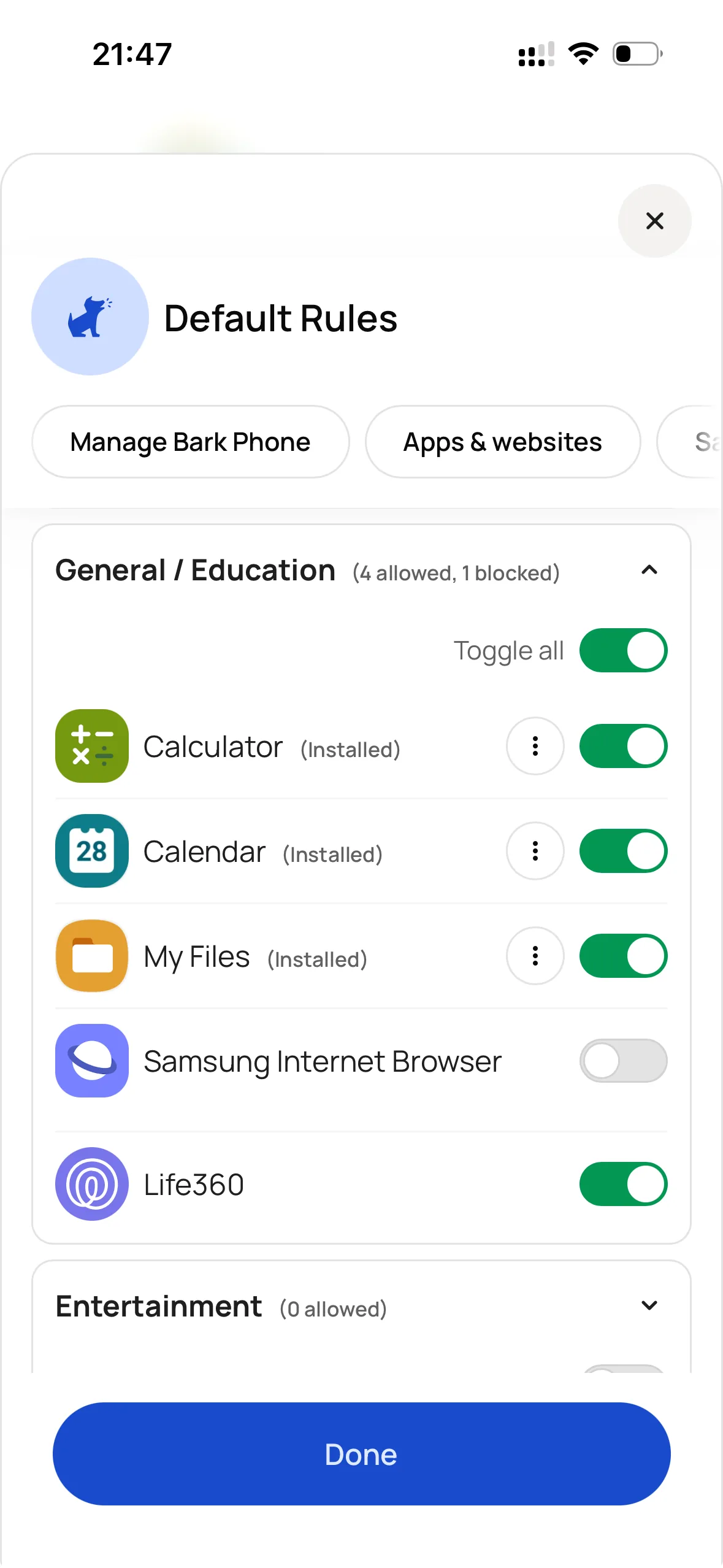Close the Default Rules panel
Screen dimensions: 723x1568
tap(654, 221)
